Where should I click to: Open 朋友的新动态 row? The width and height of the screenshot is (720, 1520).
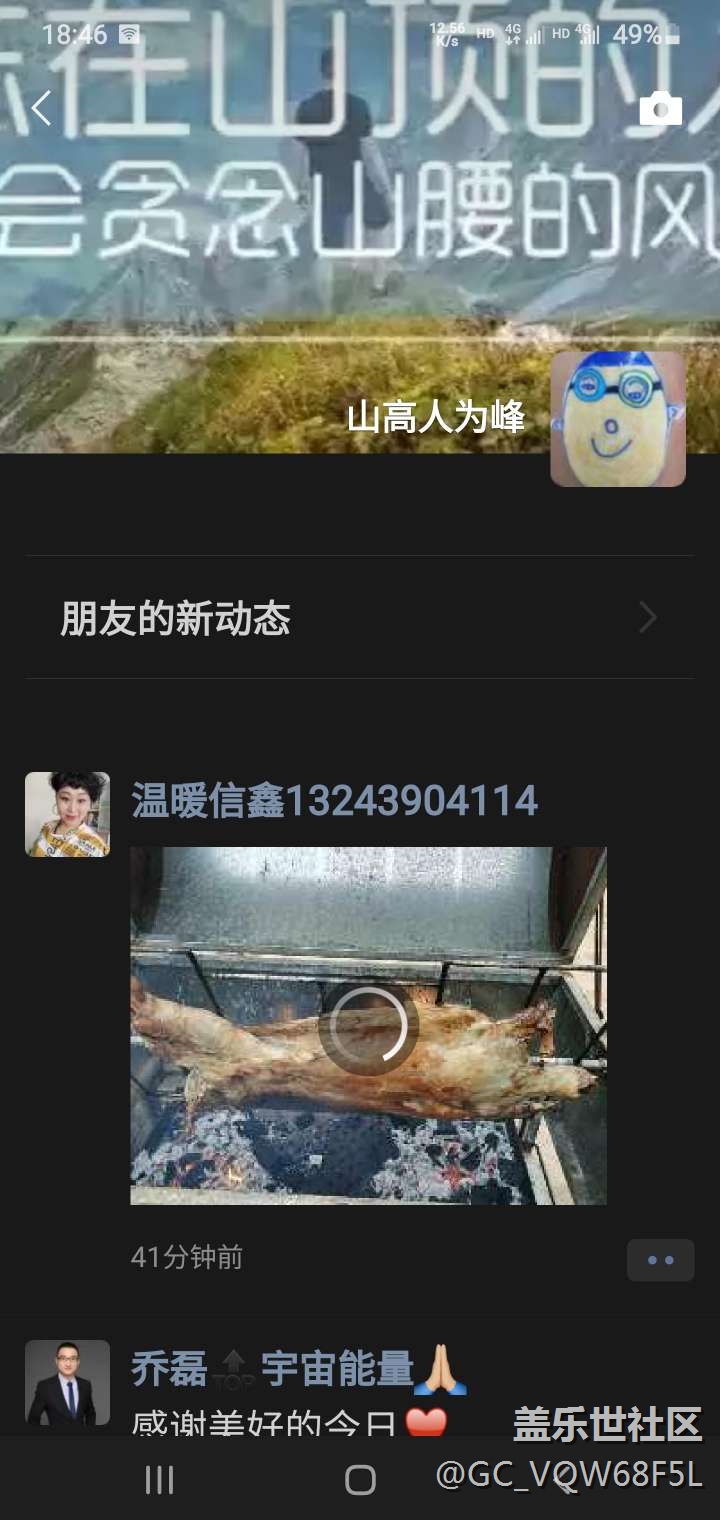point(360,618)
